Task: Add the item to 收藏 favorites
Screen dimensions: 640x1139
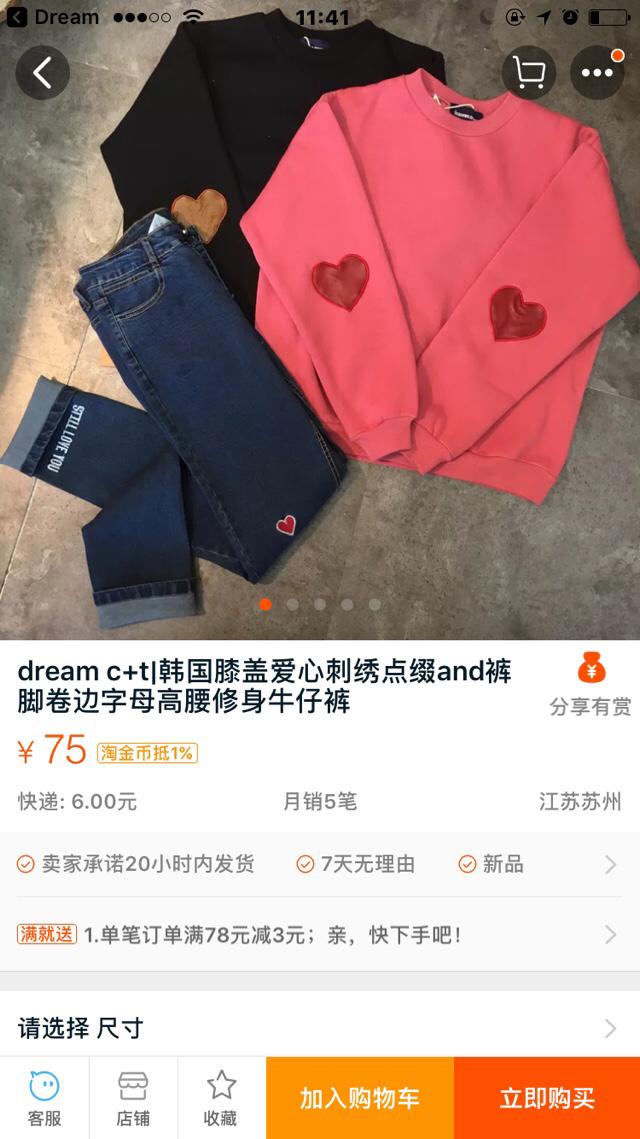Action: 221,1098
